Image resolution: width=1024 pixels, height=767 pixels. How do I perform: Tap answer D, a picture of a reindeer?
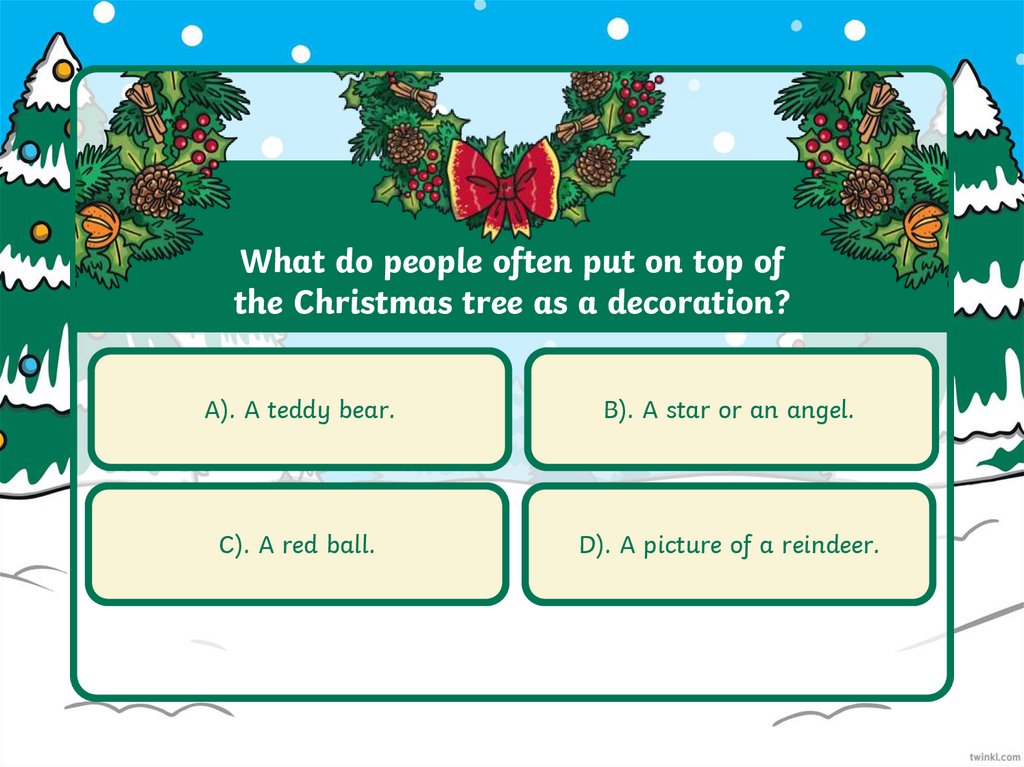(729, 545)
